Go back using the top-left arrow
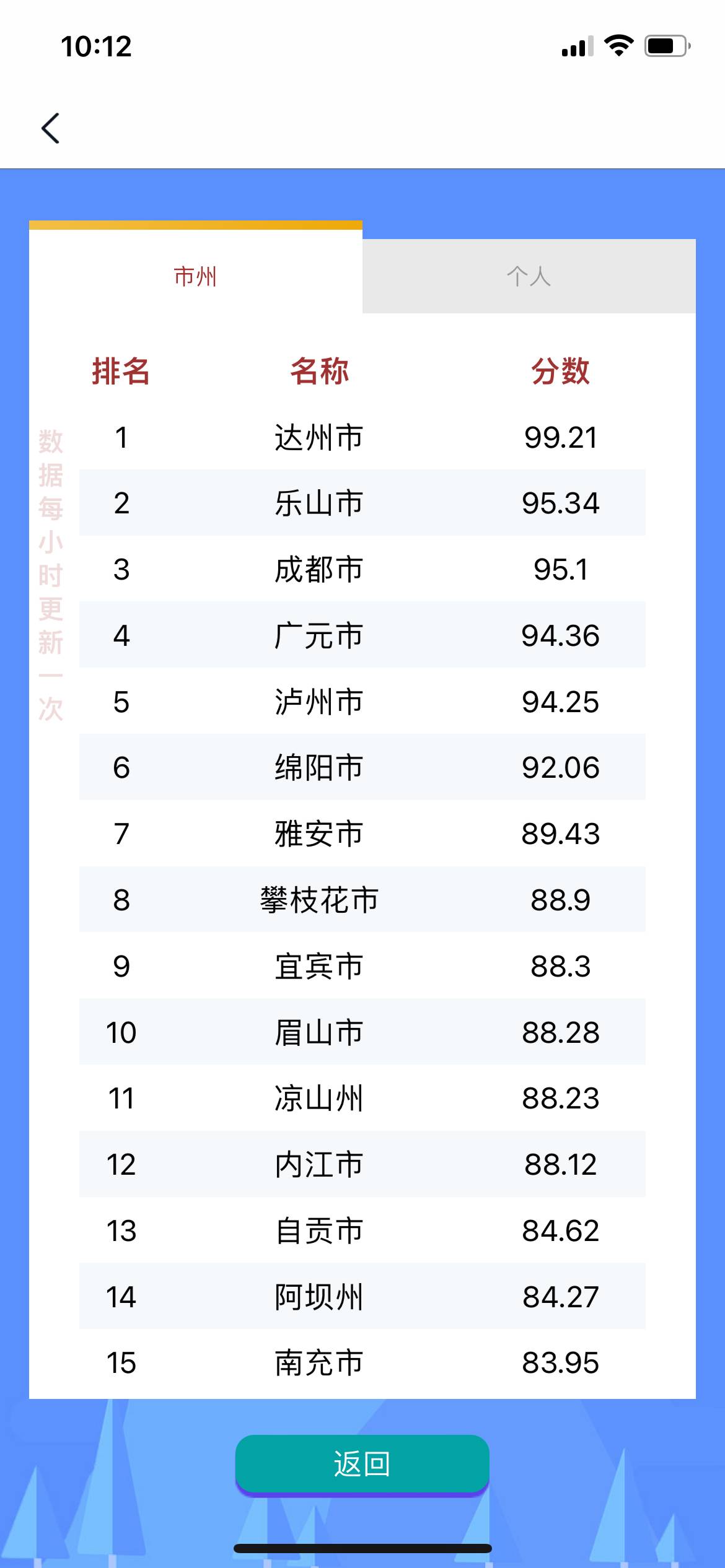Image resolution: width=725 pixels, height=1568 pixels. point(51,128)
